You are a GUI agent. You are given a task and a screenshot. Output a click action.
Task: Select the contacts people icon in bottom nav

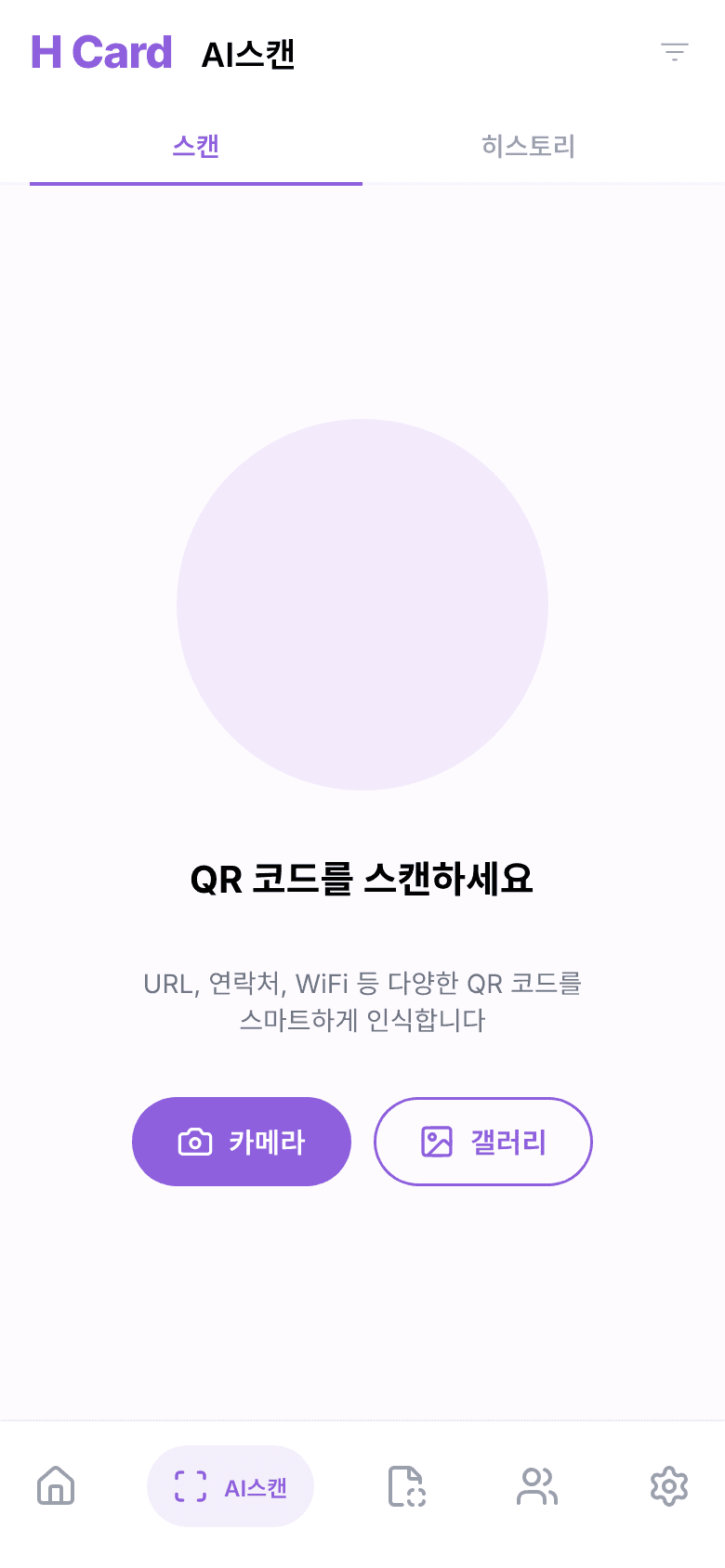pyautogui.click(x=536, y=1486)
